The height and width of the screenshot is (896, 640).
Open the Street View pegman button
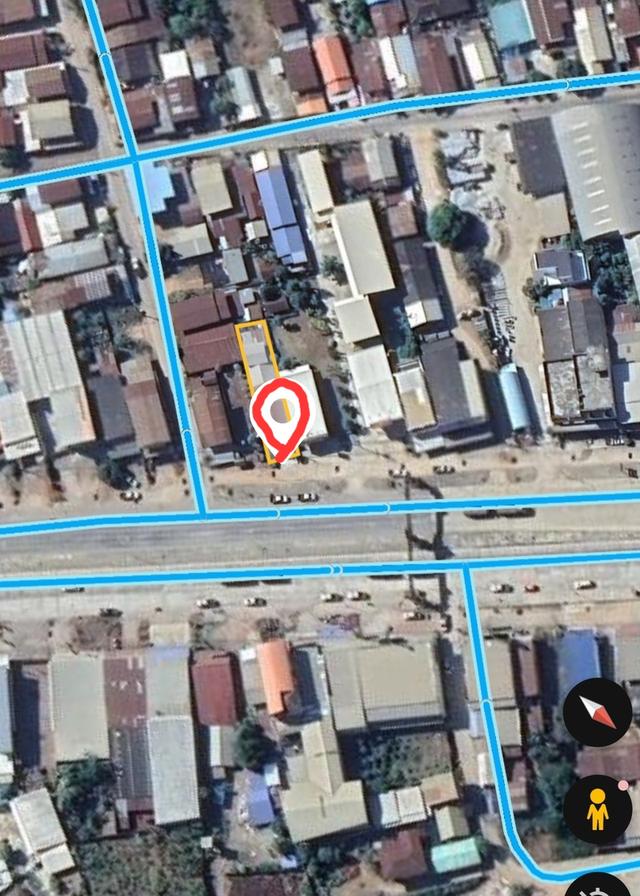597,808
